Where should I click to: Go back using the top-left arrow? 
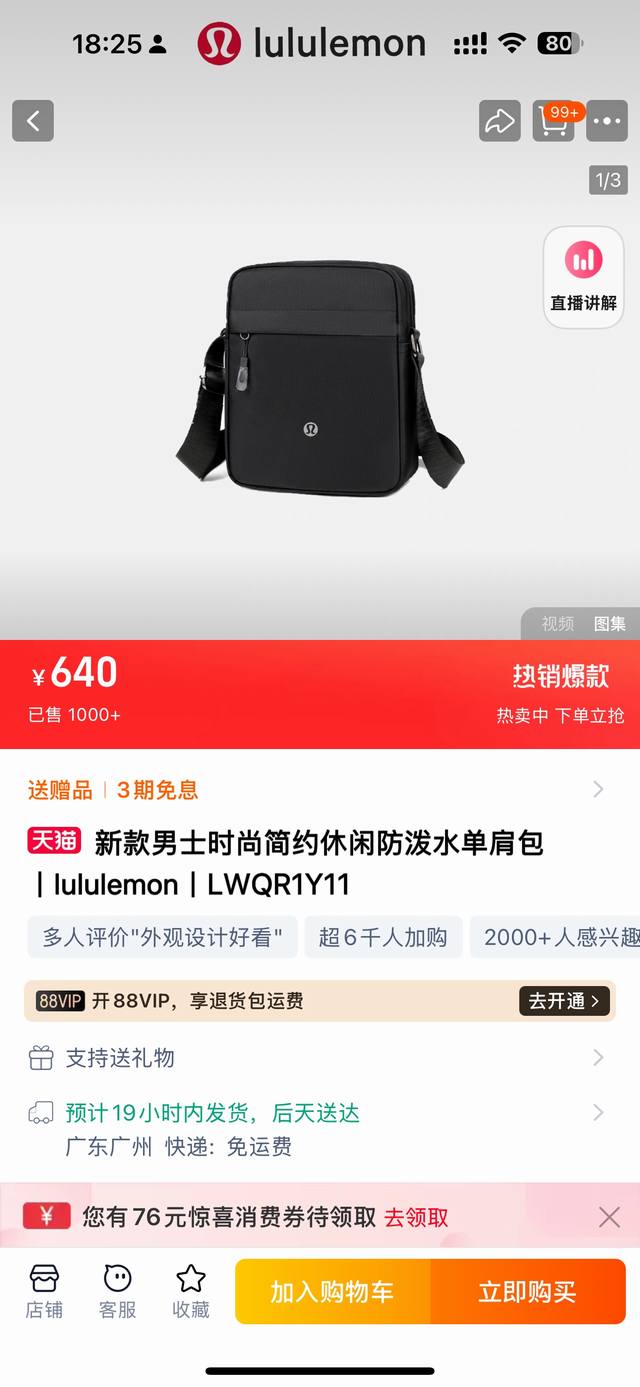[33, 121]
